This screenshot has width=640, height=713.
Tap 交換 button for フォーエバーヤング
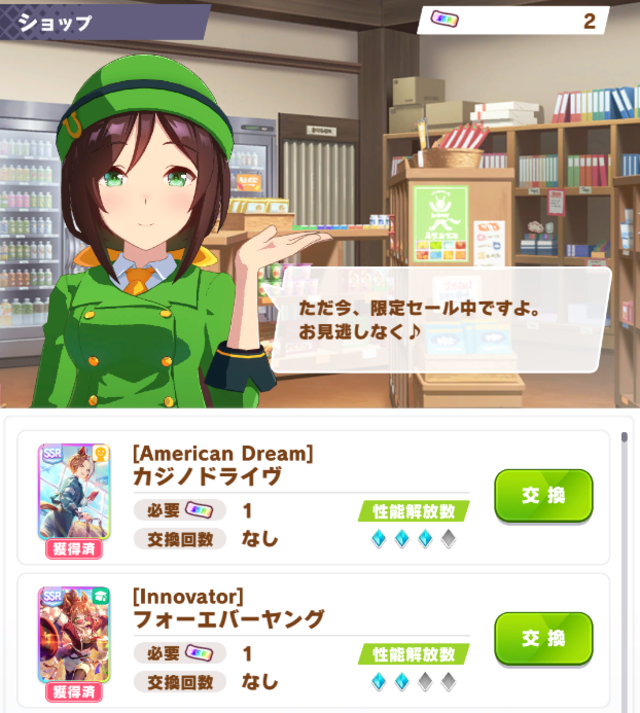click(x=543, y=638)
